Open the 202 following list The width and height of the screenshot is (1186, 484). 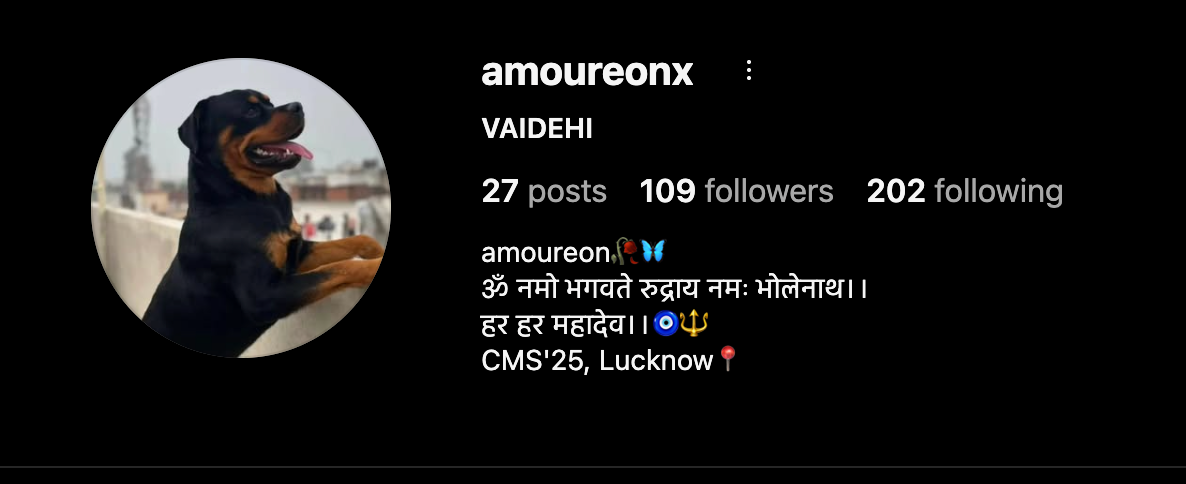[964, 191]
